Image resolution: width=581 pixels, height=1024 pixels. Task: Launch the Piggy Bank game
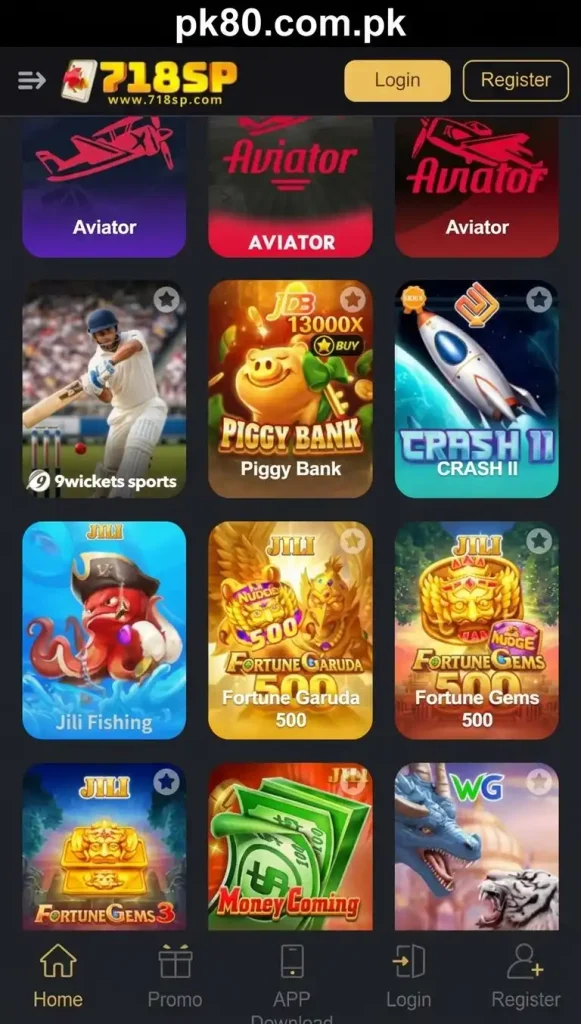(290, 389)
